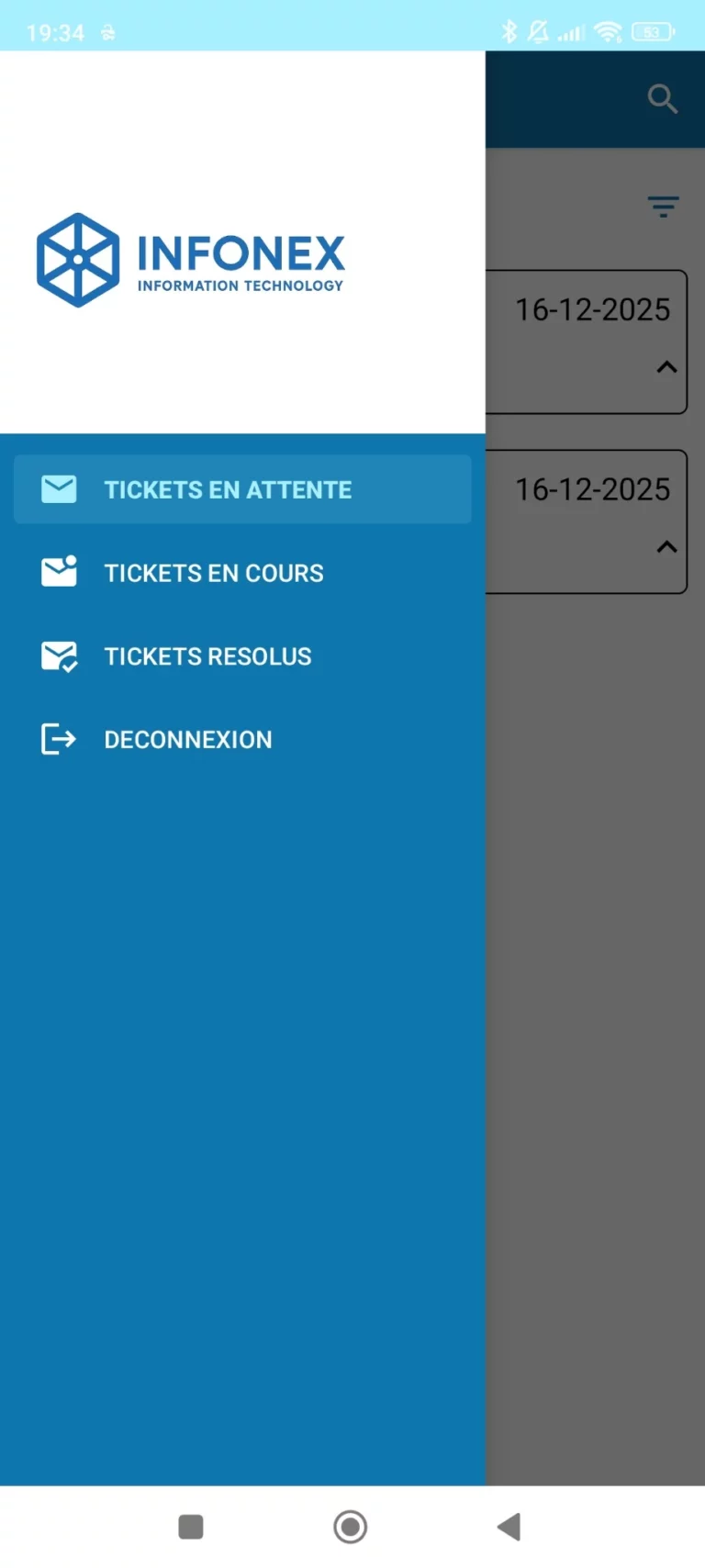This screenshot has height=1568, width=705.
Task: Click the filter icon near the date list
Action: (663, 206)
